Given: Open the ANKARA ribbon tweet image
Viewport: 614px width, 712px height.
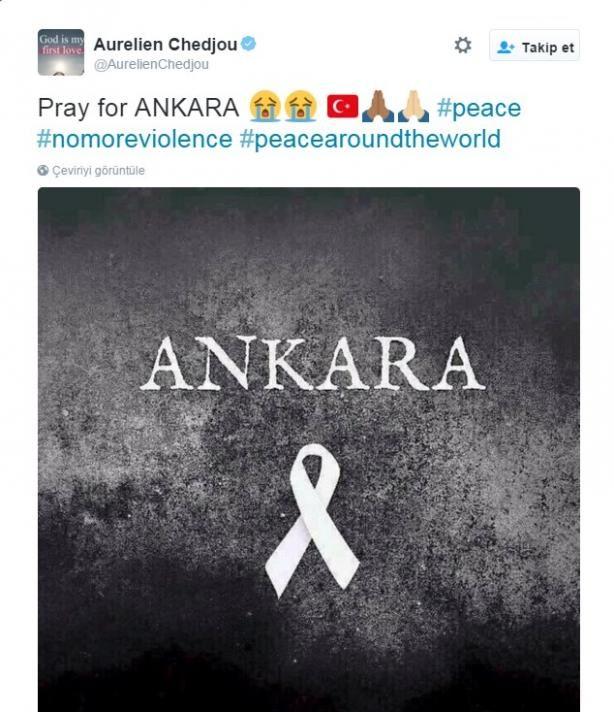Looking at the screenshot, I should (308, 450).
